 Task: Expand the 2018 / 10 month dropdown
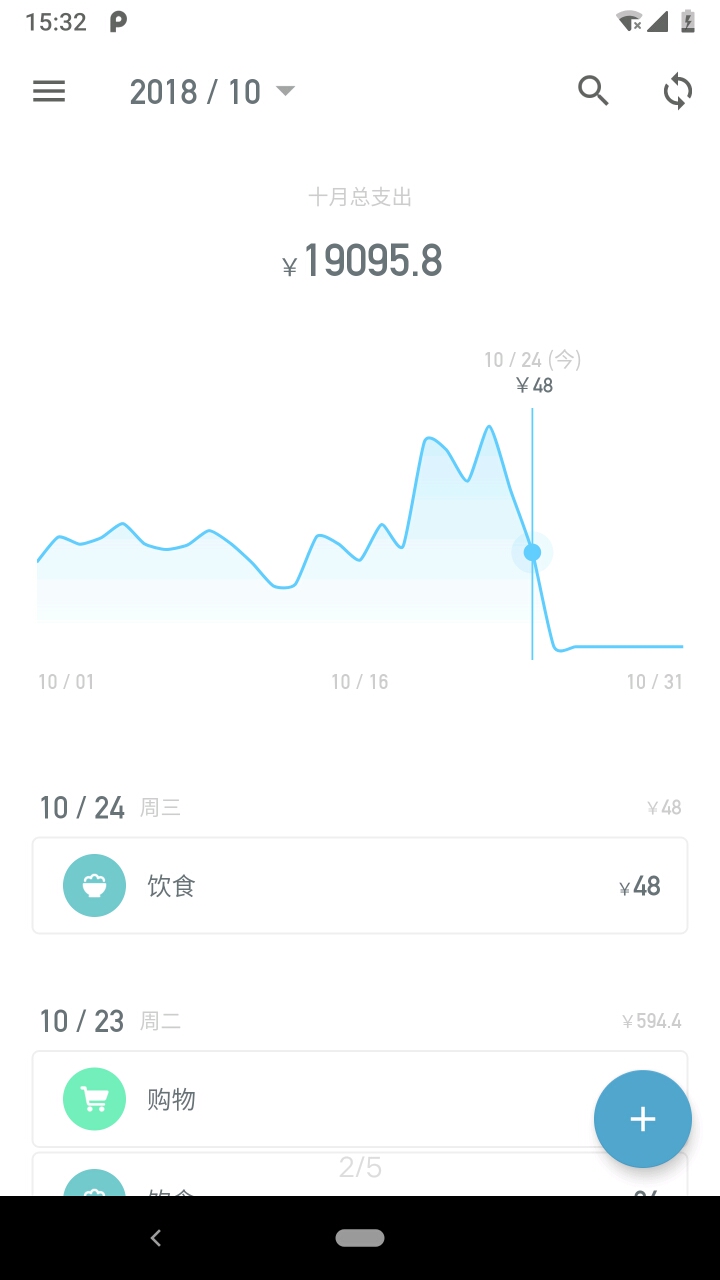click(x=212, y=92)
